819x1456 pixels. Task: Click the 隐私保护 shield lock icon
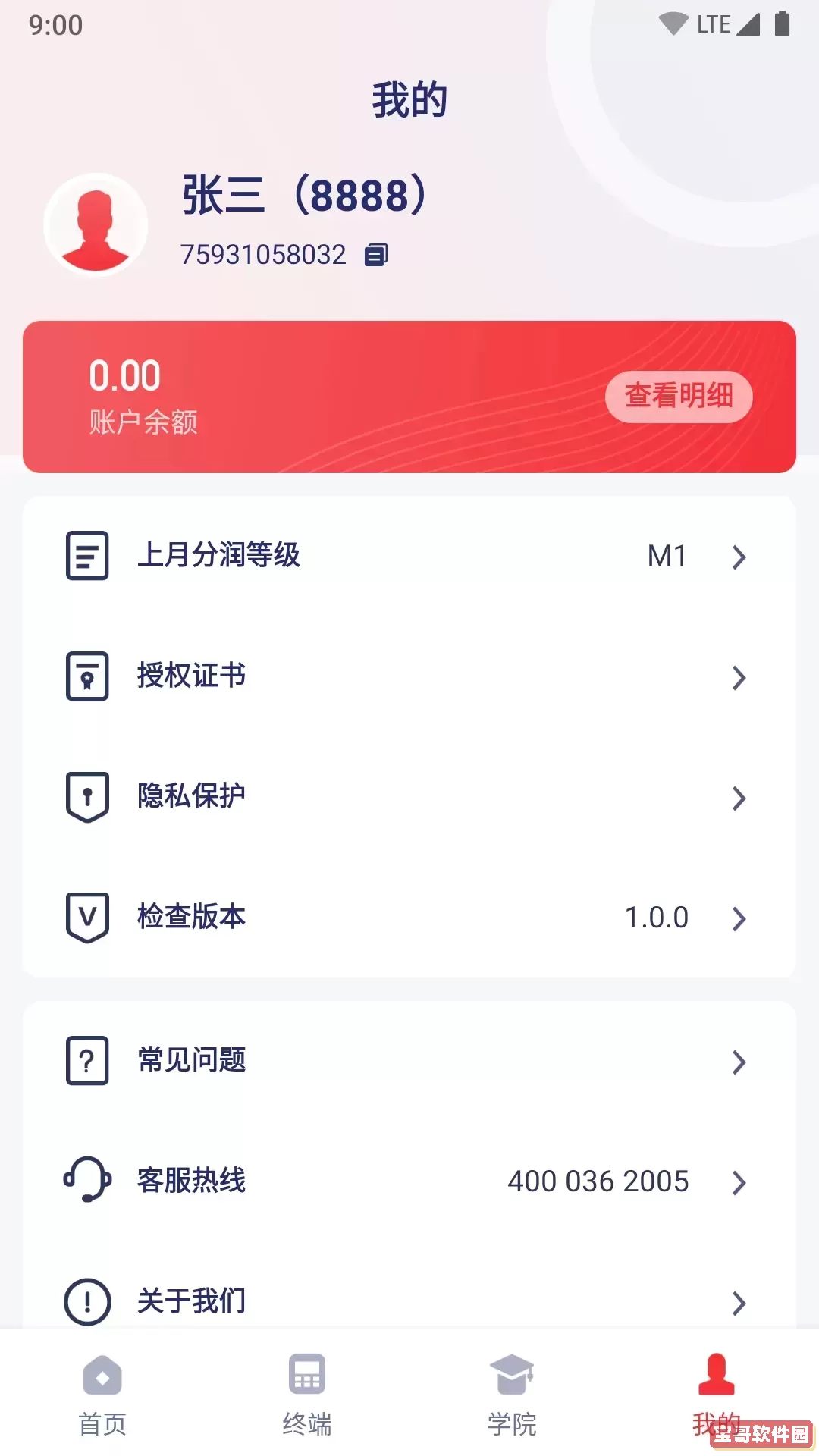point(86,798)
